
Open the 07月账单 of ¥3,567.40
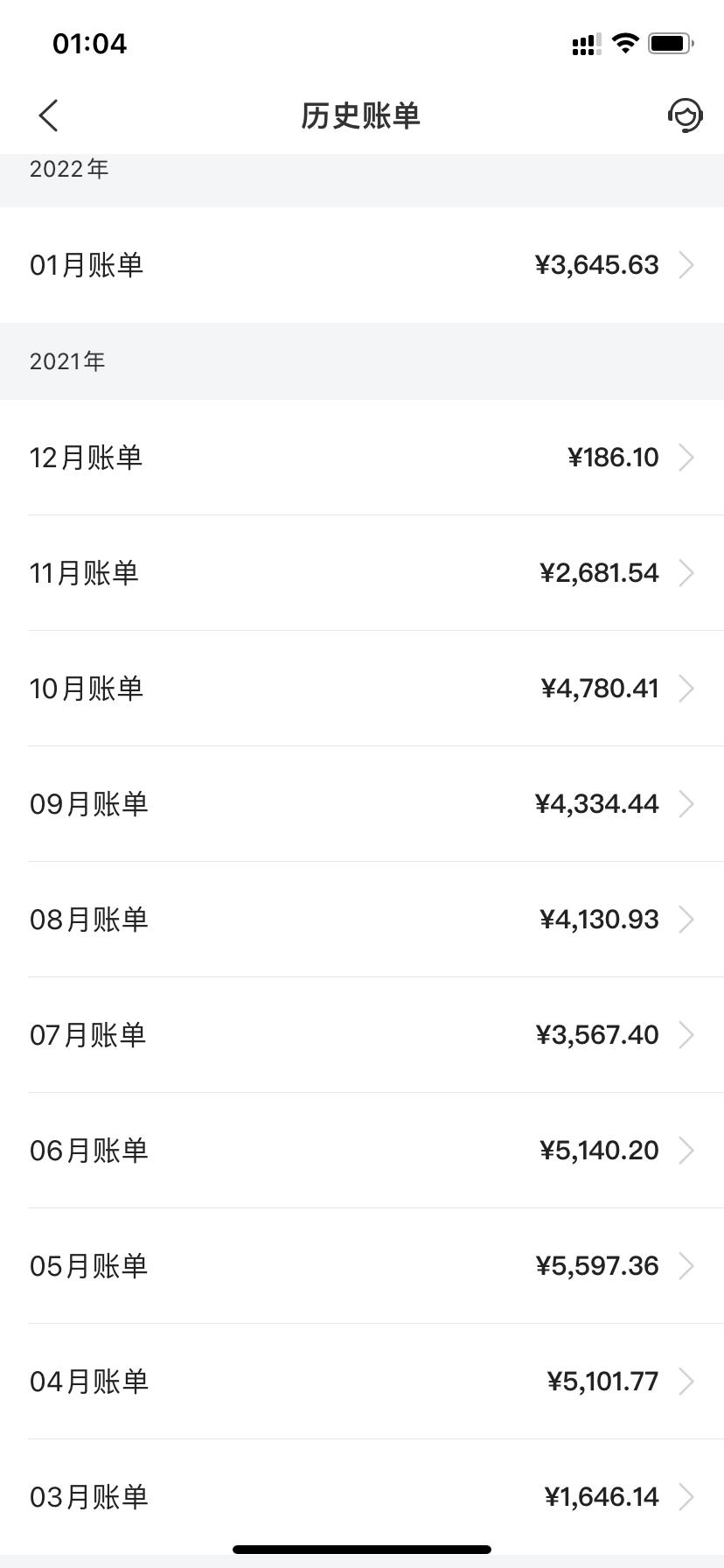coord(362,1035)
